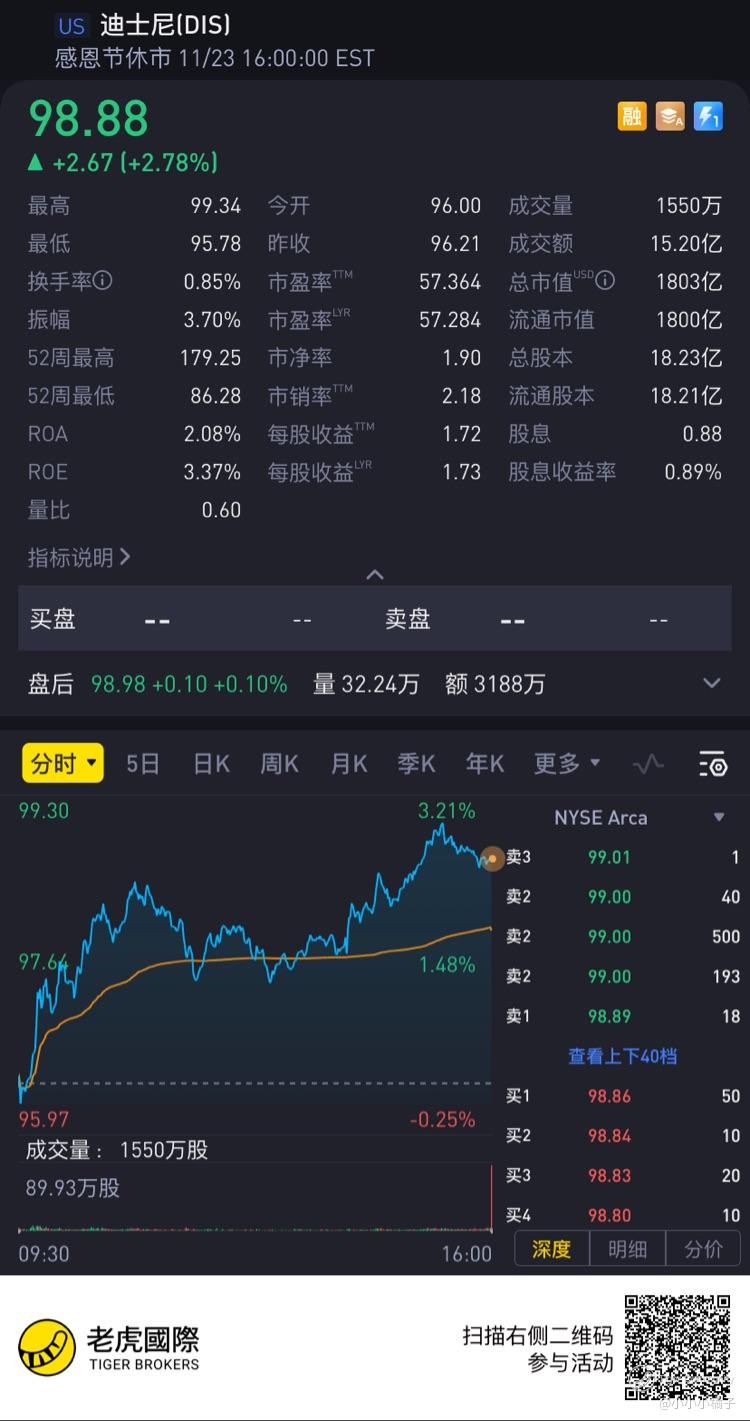Switch to the 5日 chart
The height and width of the screenshot is (1421, 750).
click(143, 764)
